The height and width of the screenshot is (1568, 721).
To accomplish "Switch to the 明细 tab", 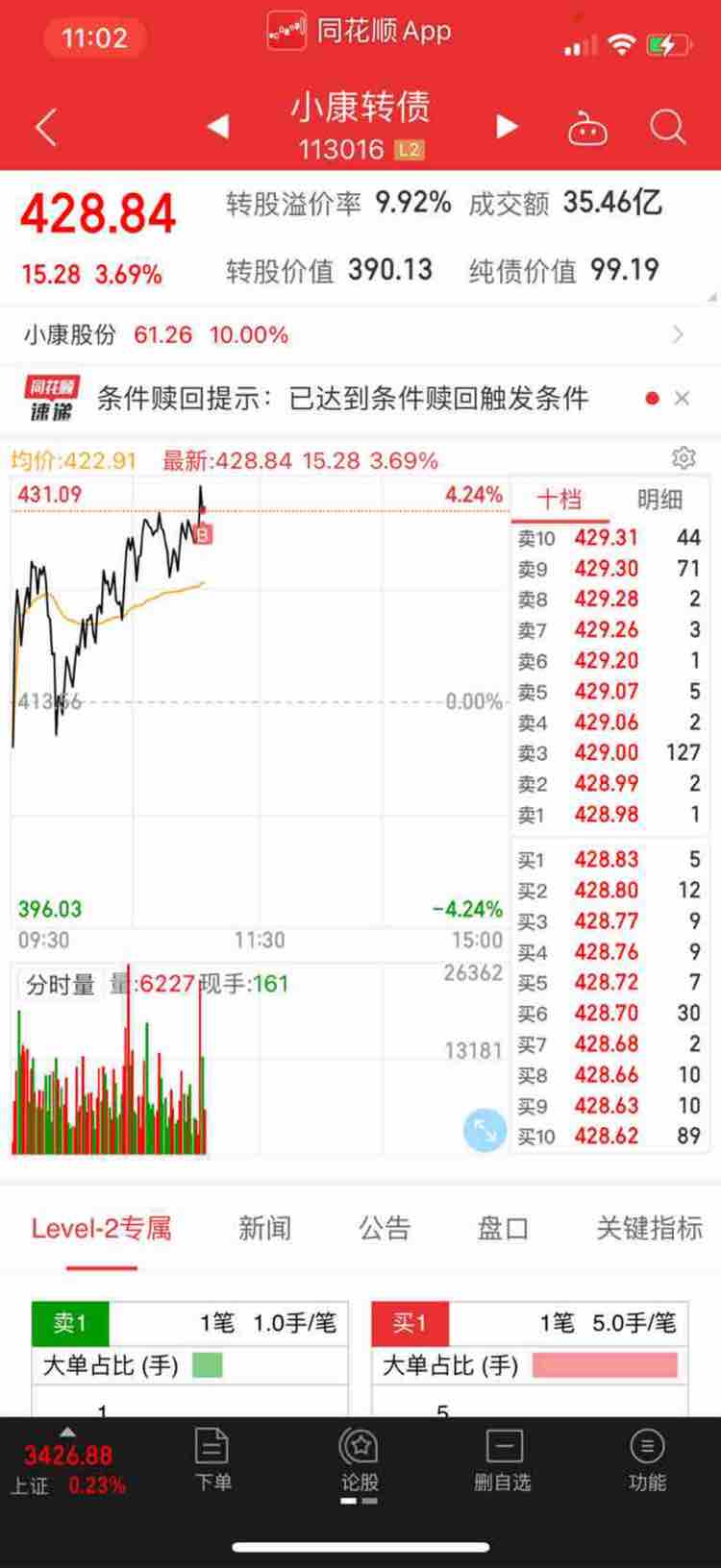I will (x=660, y=499).
